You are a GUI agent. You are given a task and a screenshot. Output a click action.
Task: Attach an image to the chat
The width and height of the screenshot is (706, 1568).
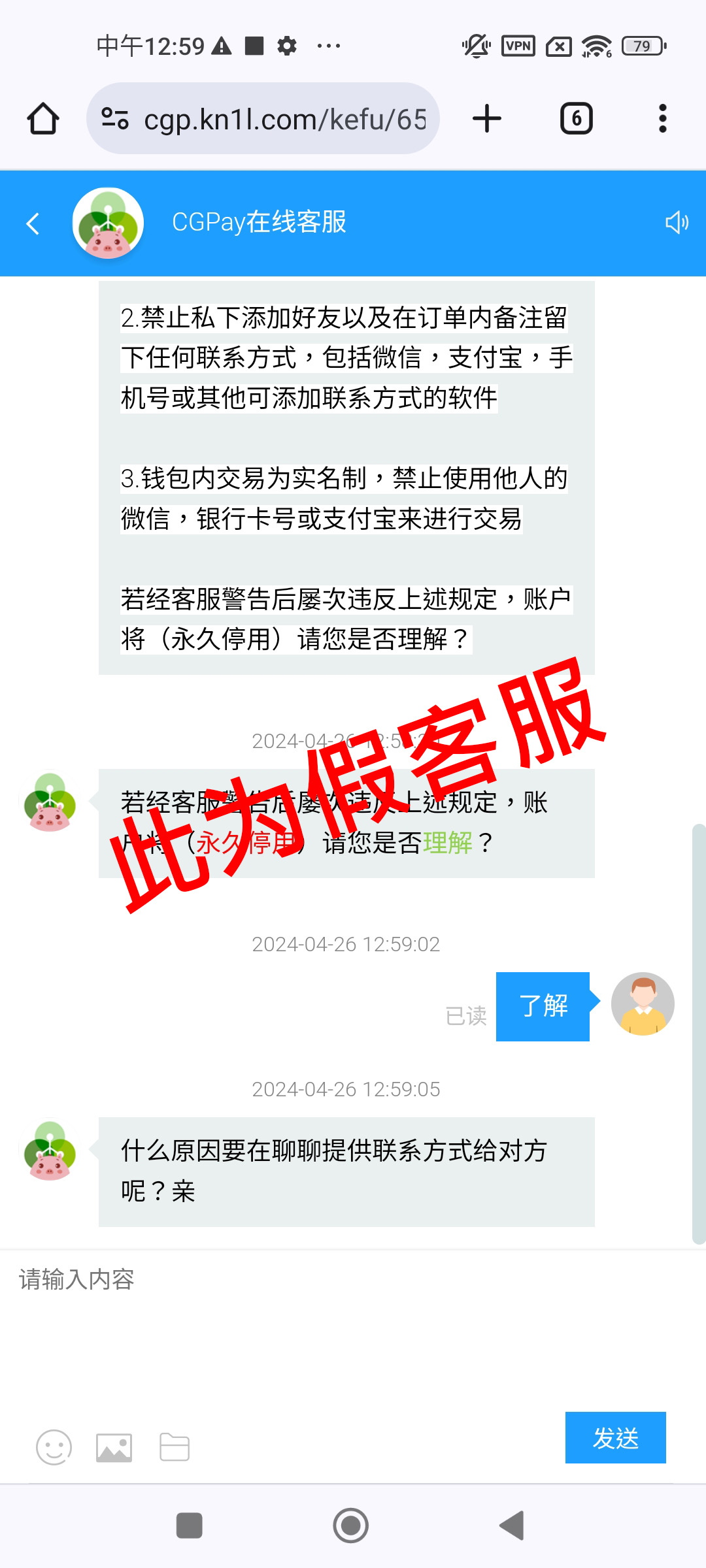(114, 1447)
